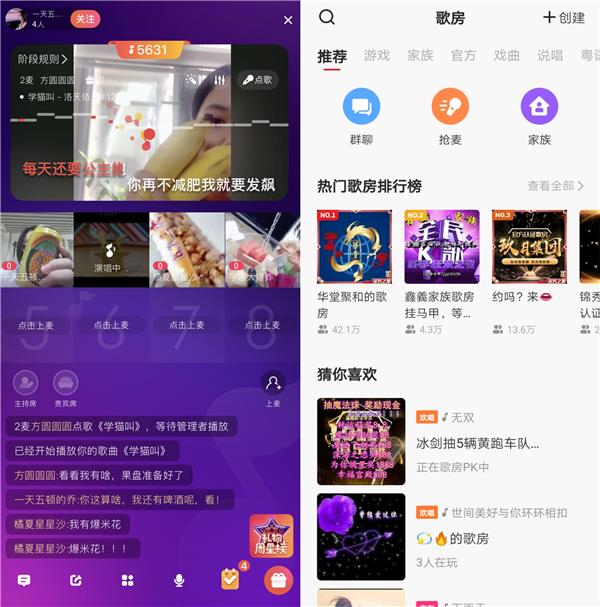Close the live karaoke room
600x607 pixels.
(x=288, y=20)
